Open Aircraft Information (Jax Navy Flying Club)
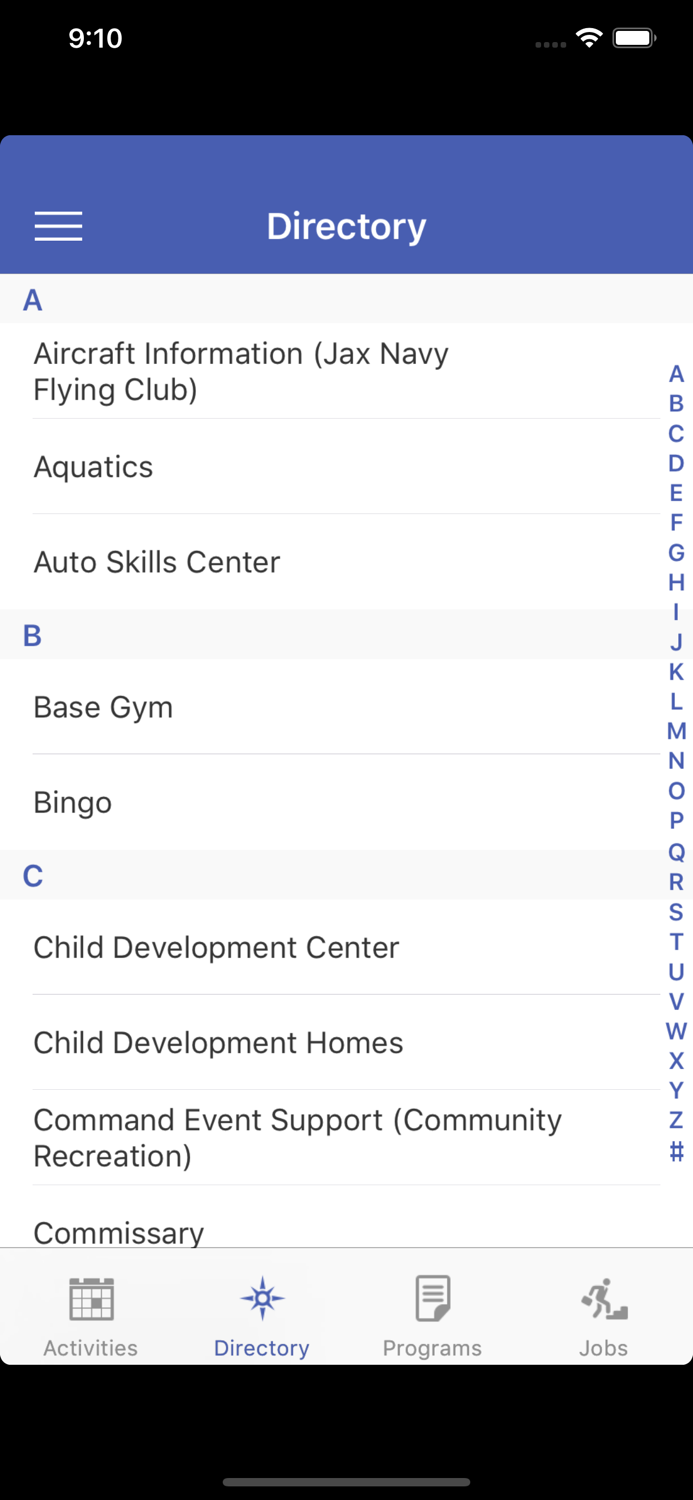Viewport: 693px width, 1500px height. [x=240, y=371]
